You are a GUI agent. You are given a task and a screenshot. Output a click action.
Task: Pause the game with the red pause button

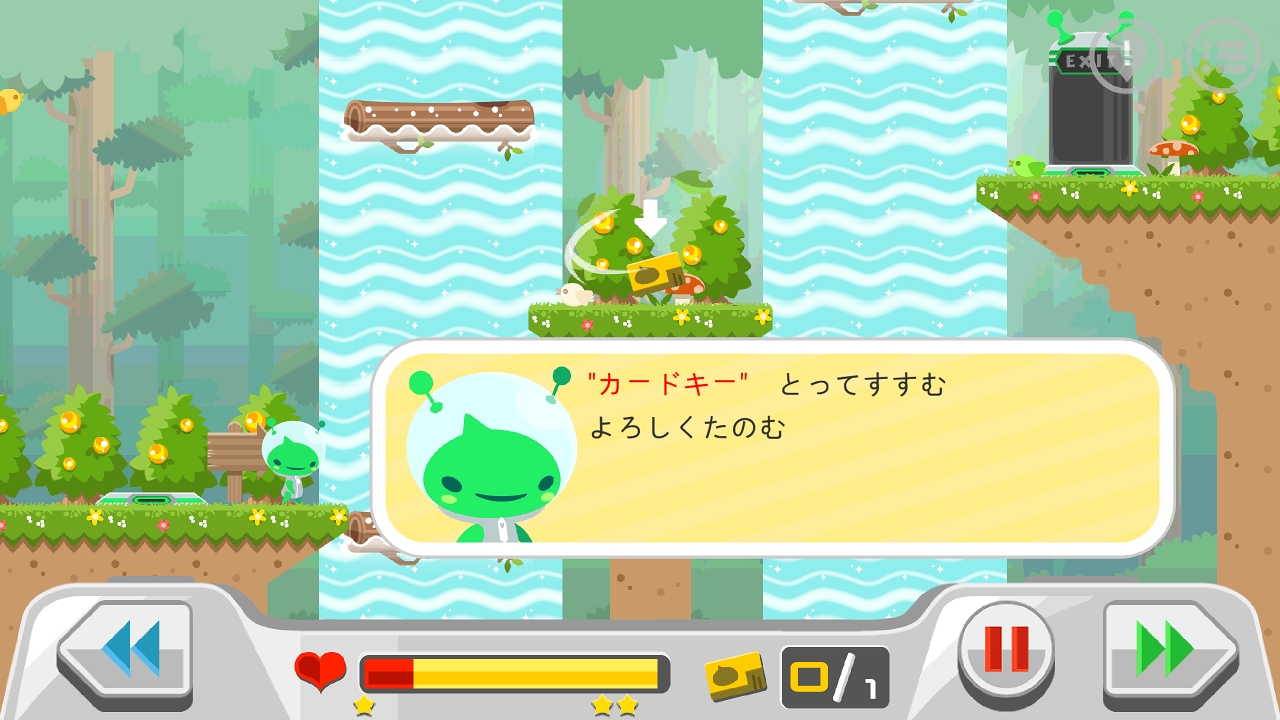click(1006, 649)
